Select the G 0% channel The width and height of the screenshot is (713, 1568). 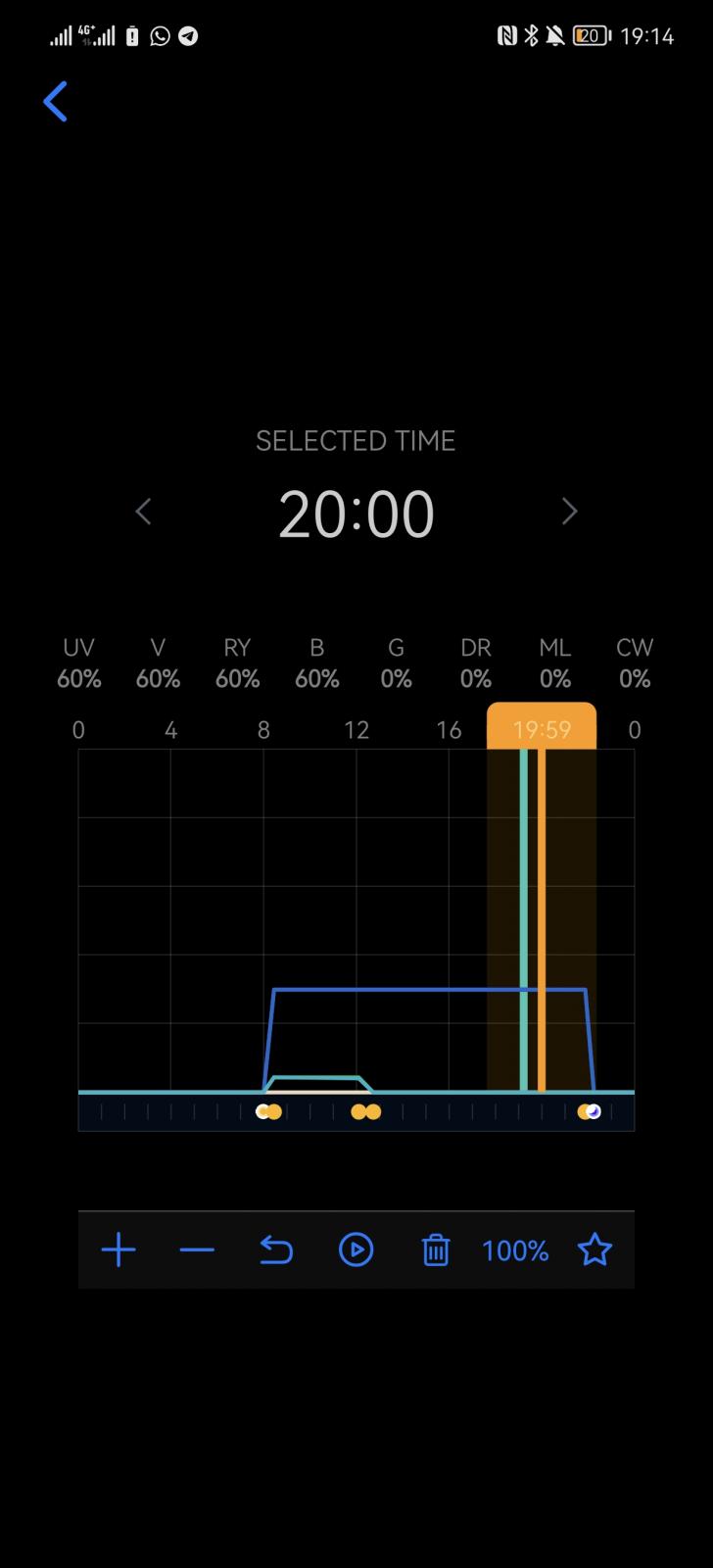click(396, 663)
